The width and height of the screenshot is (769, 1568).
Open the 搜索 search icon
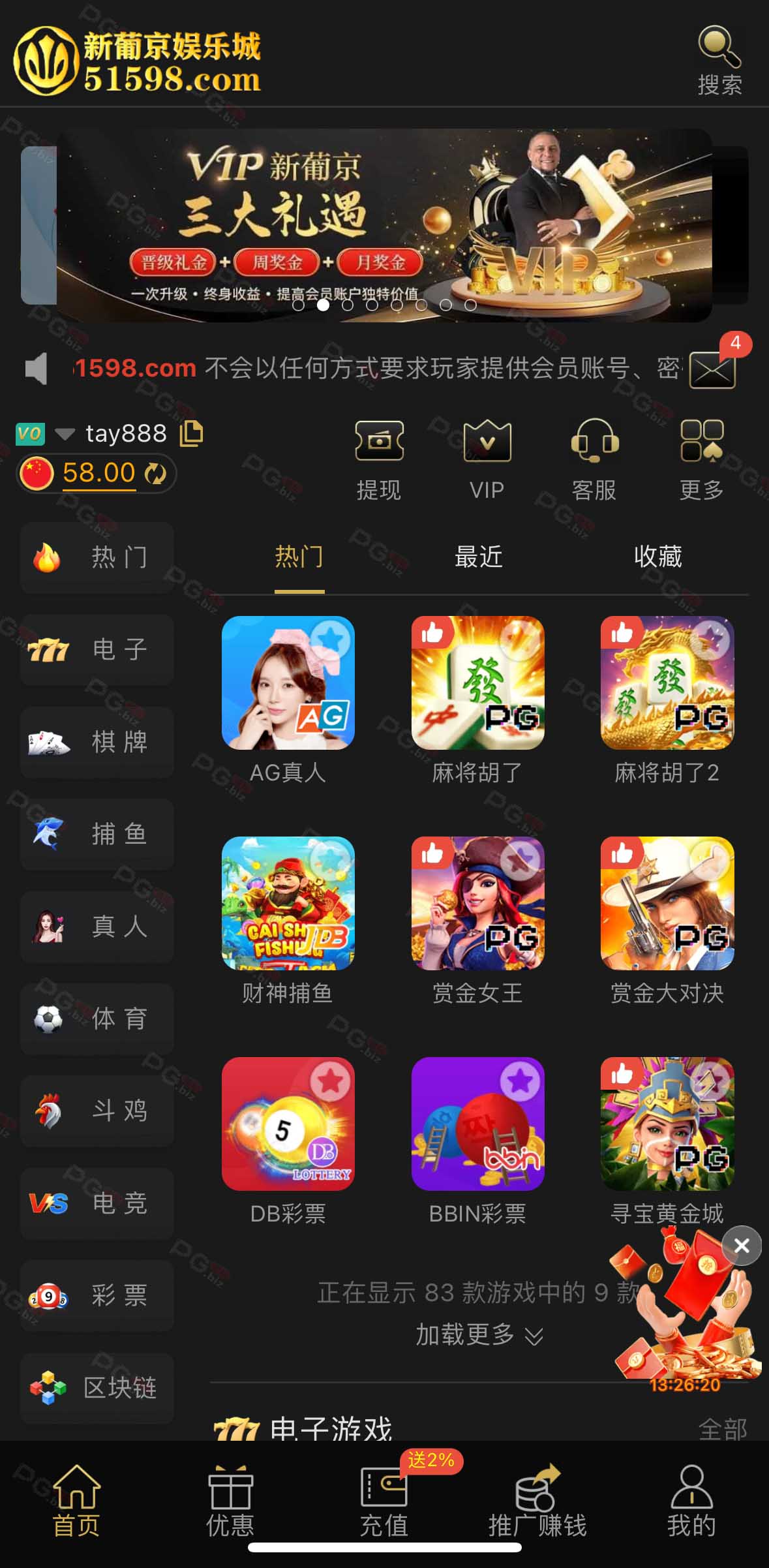click(x=719, y=60)
